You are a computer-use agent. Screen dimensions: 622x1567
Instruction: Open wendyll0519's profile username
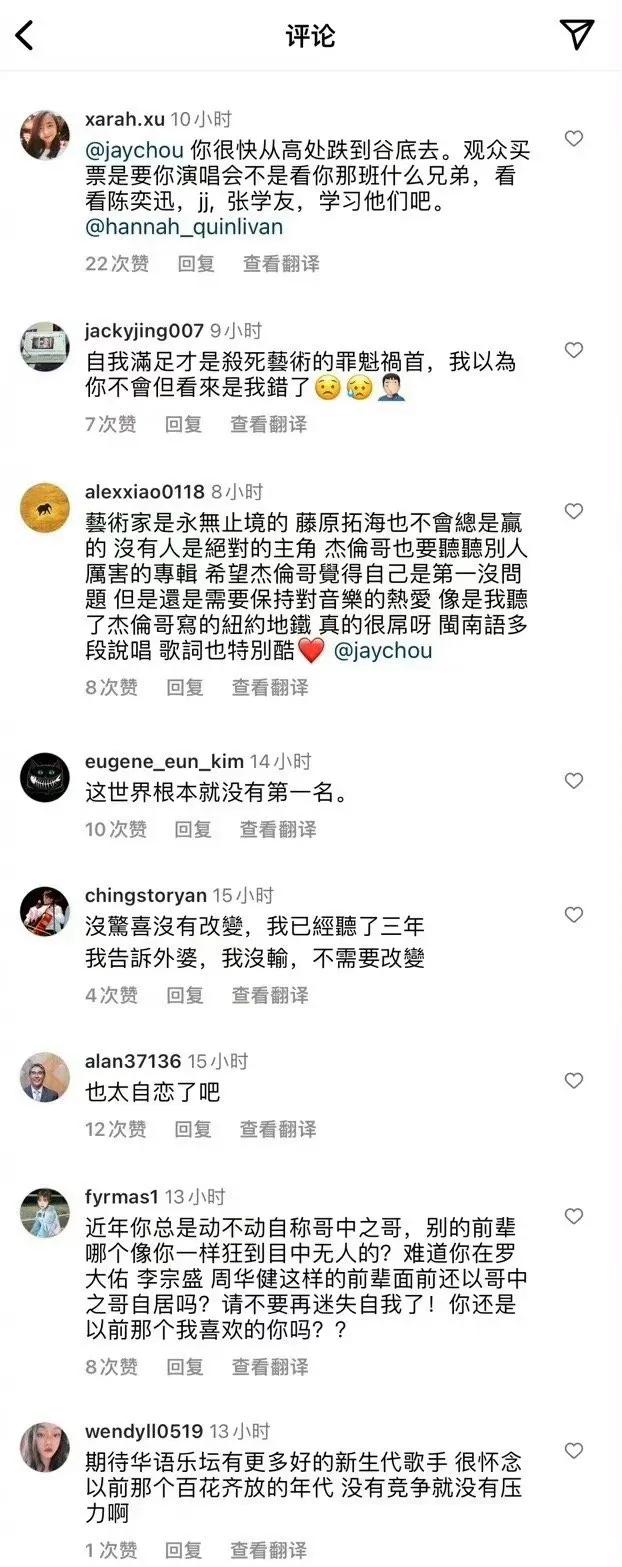point(144,1432)
